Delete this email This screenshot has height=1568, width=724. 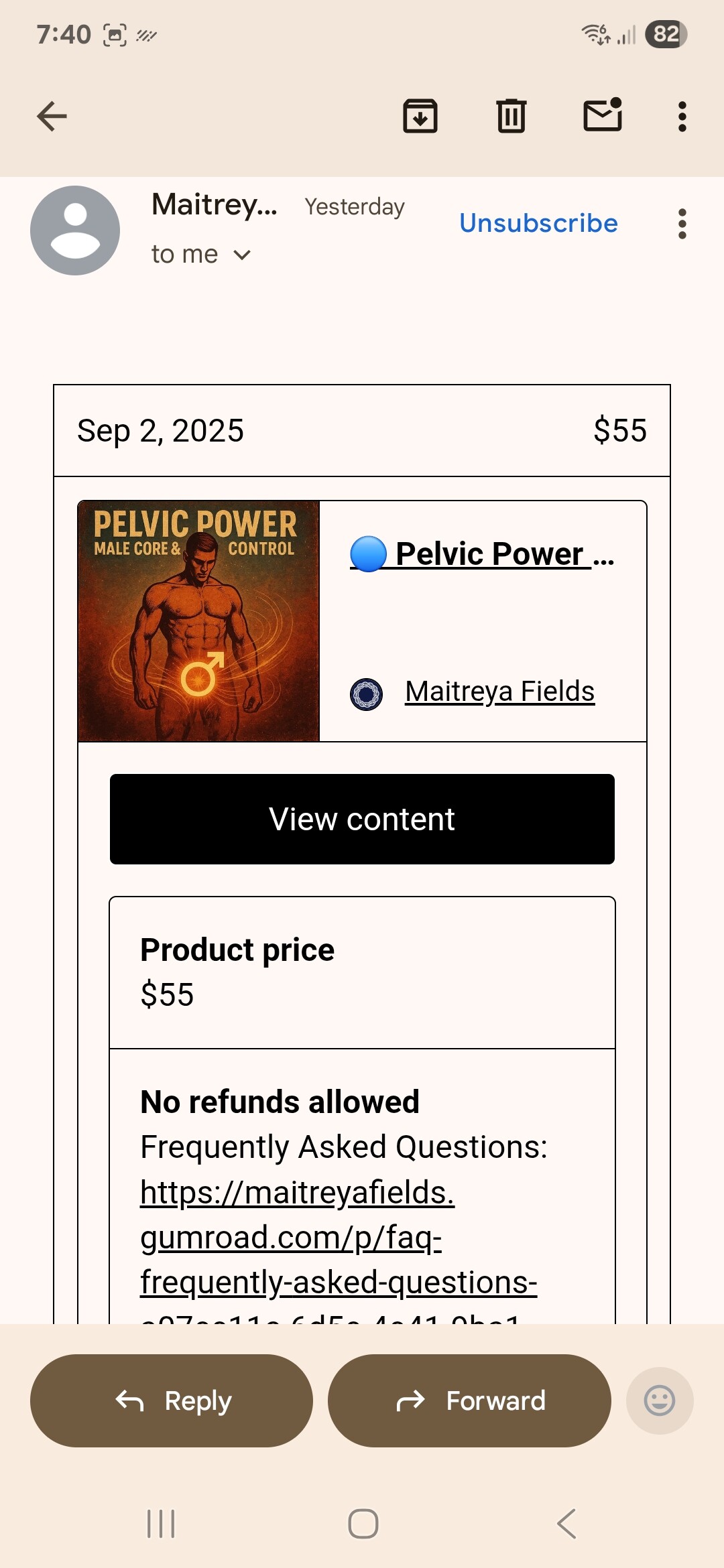point(511,117)
